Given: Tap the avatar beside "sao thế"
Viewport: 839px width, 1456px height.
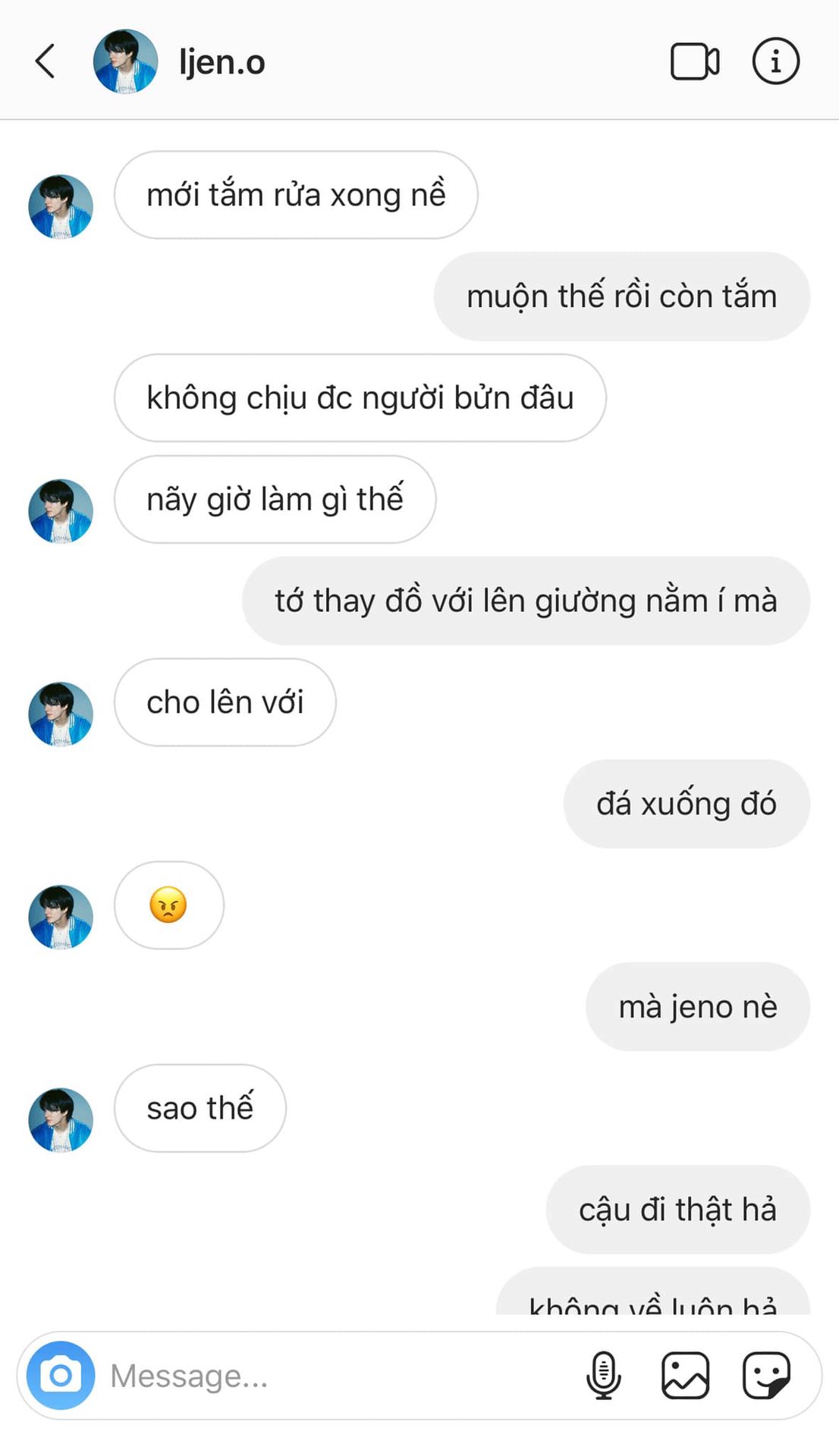Looking at the screenshot, I should 61,1119.
